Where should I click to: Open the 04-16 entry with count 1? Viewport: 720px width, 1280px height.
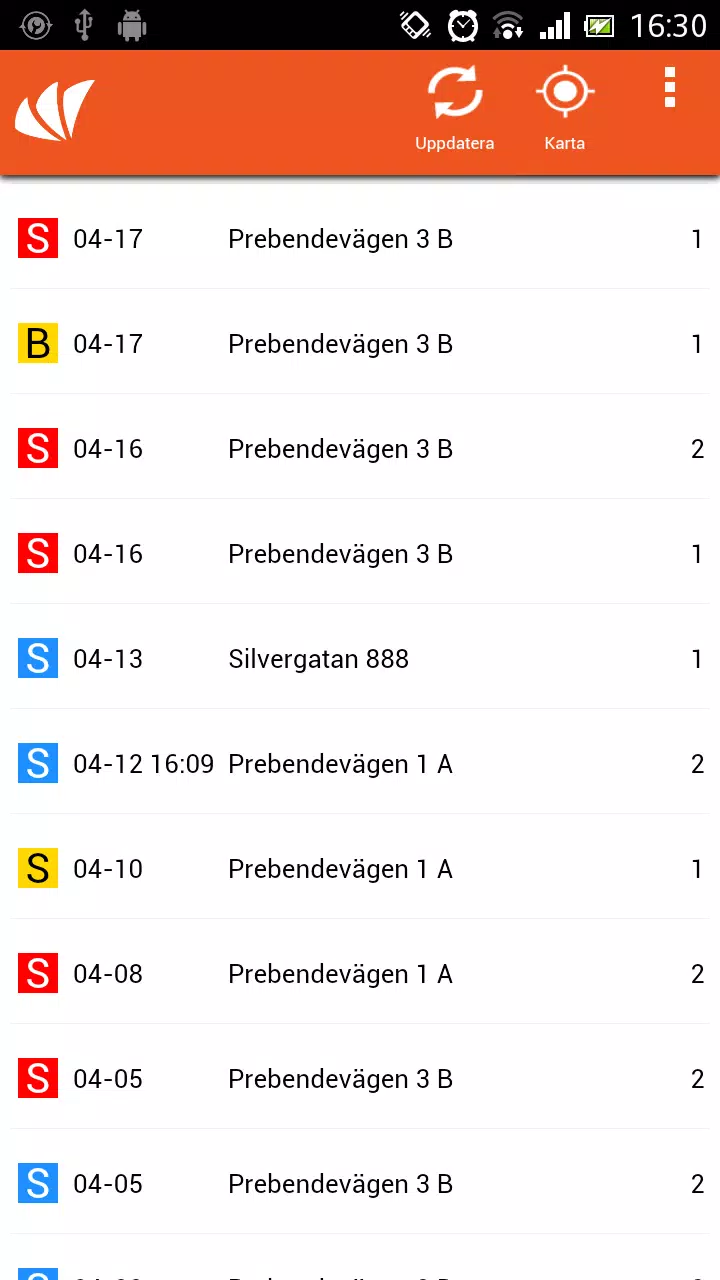[x=360, y=554]
